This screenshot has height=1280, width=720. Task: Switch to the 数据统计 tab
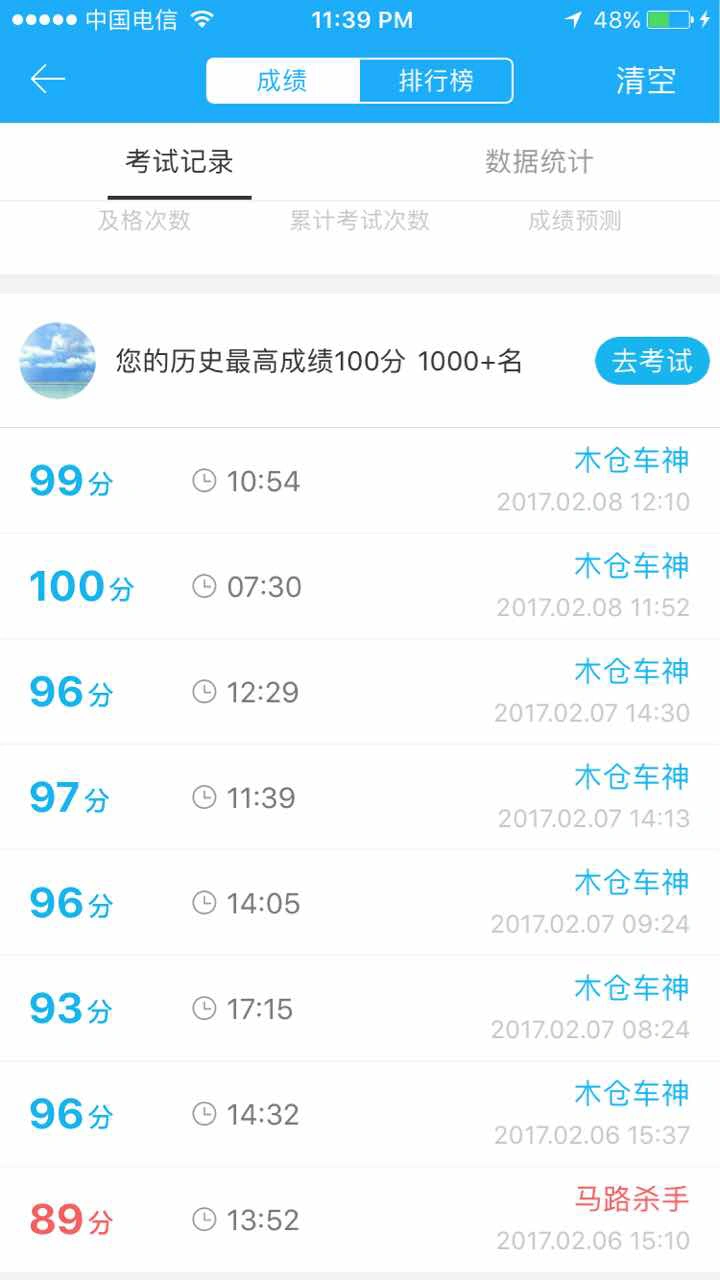click(x=539, y=162)
